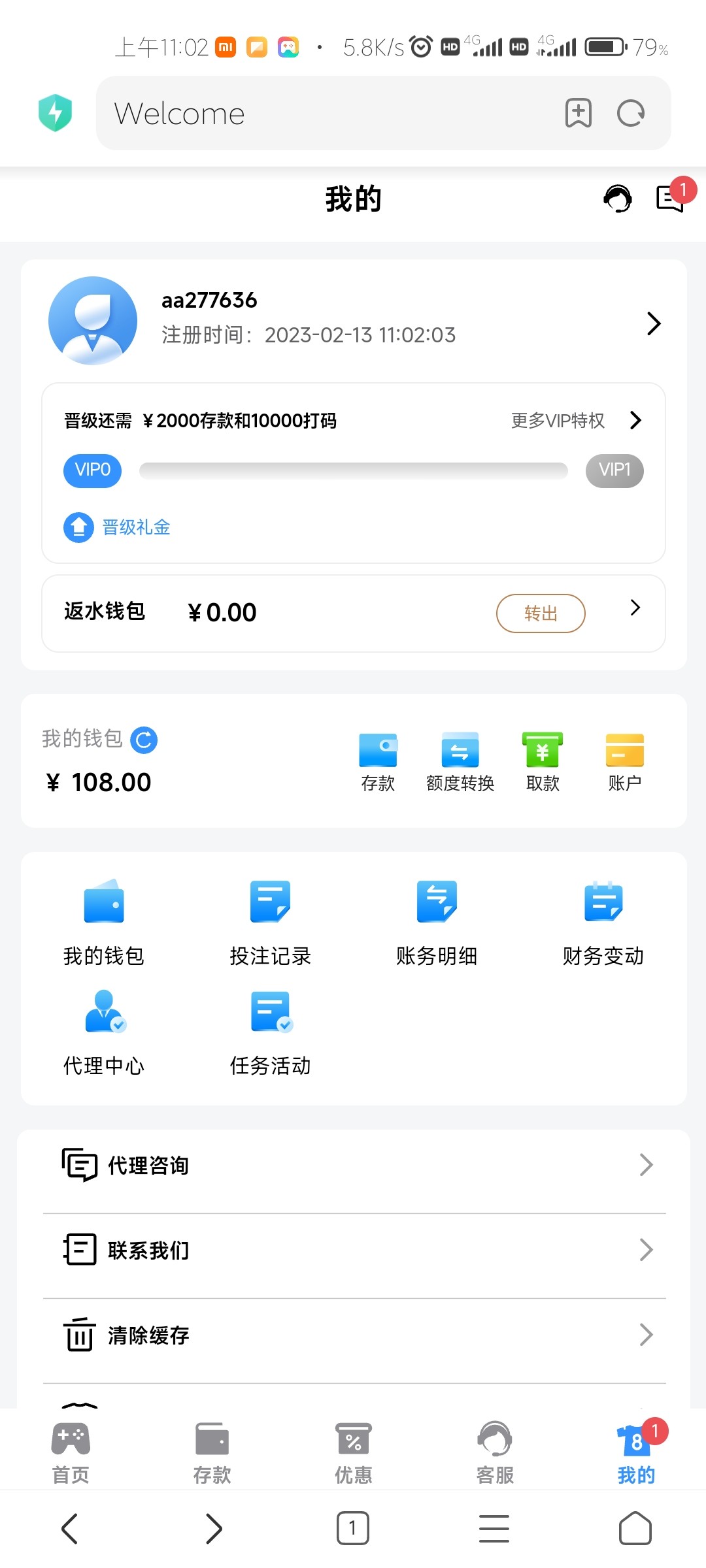Screen dimensions: 706x1568
Task: Open 账户 account shortcut
Action: pyautogui.click(x=625, y=762)
